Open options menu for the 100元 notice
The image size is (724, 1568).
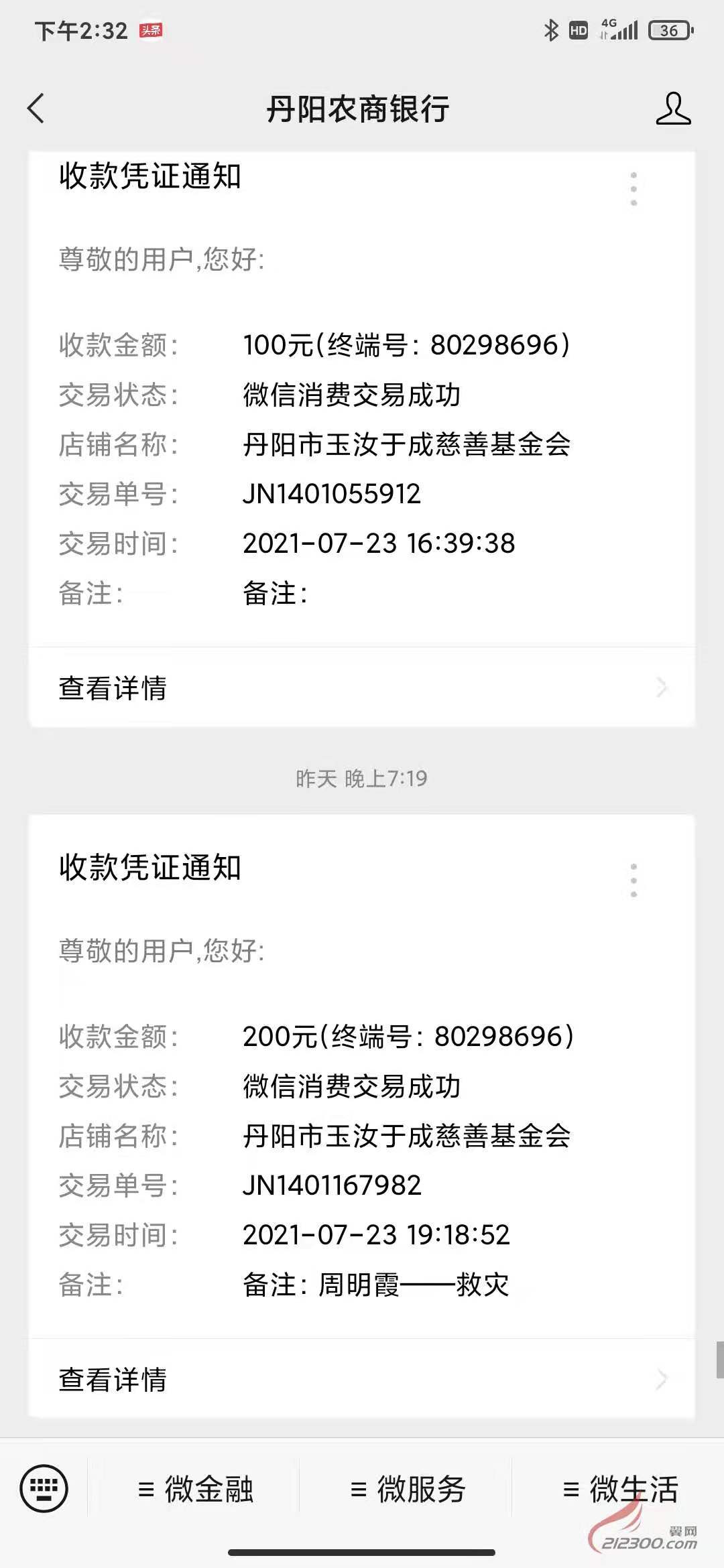click(633, 188)
